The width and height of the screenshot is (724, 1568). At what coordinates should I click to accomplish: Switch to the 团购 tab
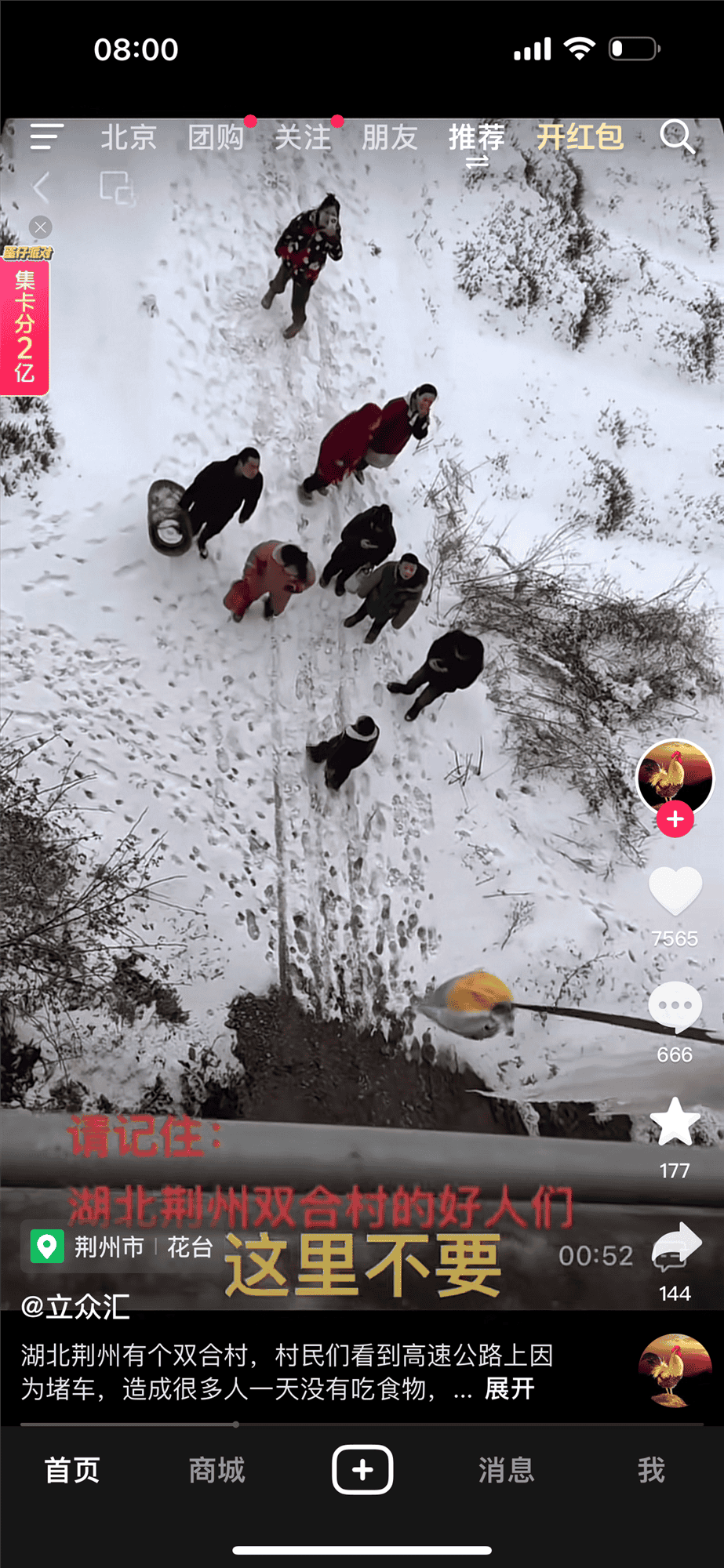(216, 138)
